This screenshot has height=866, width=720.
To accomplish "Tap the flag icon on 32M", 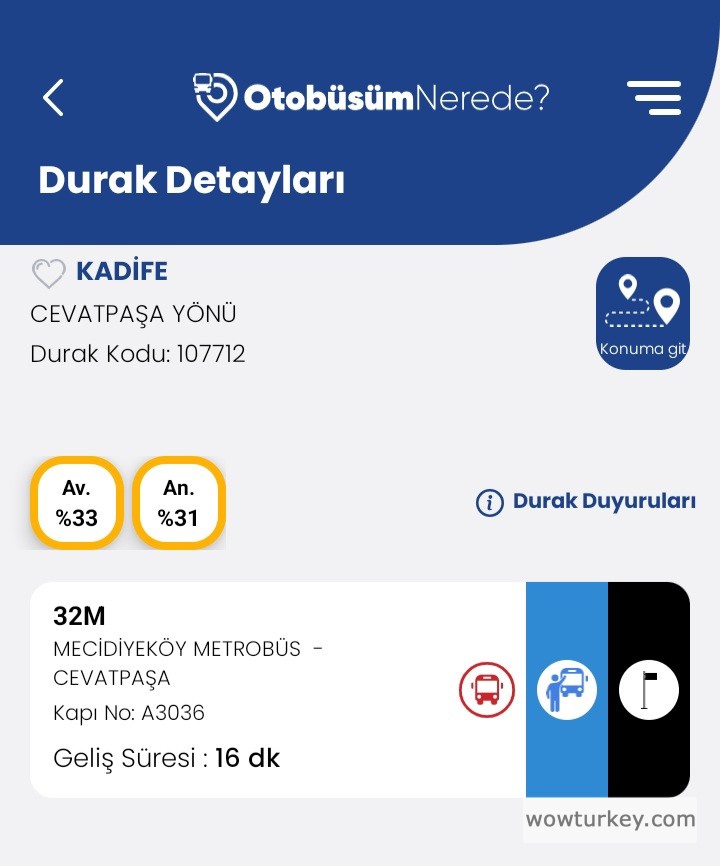I will click(x=649, y=689).
